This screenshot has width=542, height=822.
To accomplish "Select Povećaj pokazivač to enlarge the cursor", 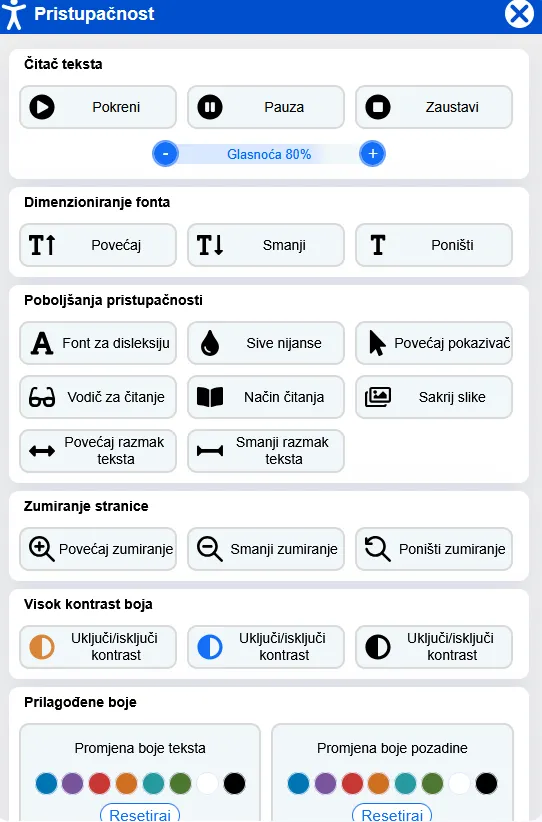I will pyautogui.click(x=434, y=343).
